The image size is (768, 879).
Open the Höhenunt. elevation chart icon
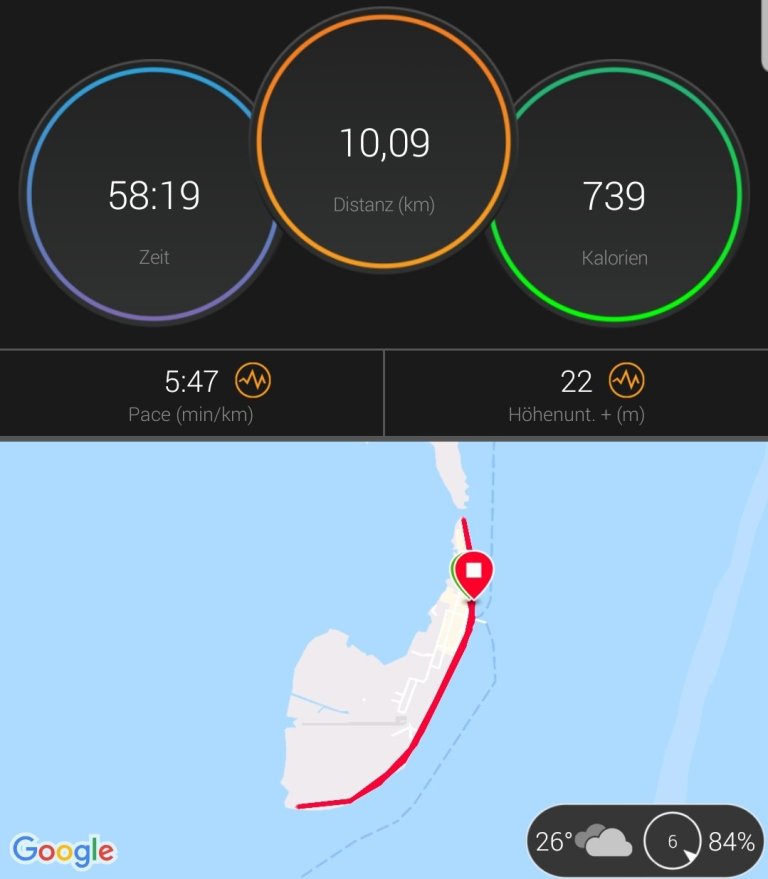point(627,380)
